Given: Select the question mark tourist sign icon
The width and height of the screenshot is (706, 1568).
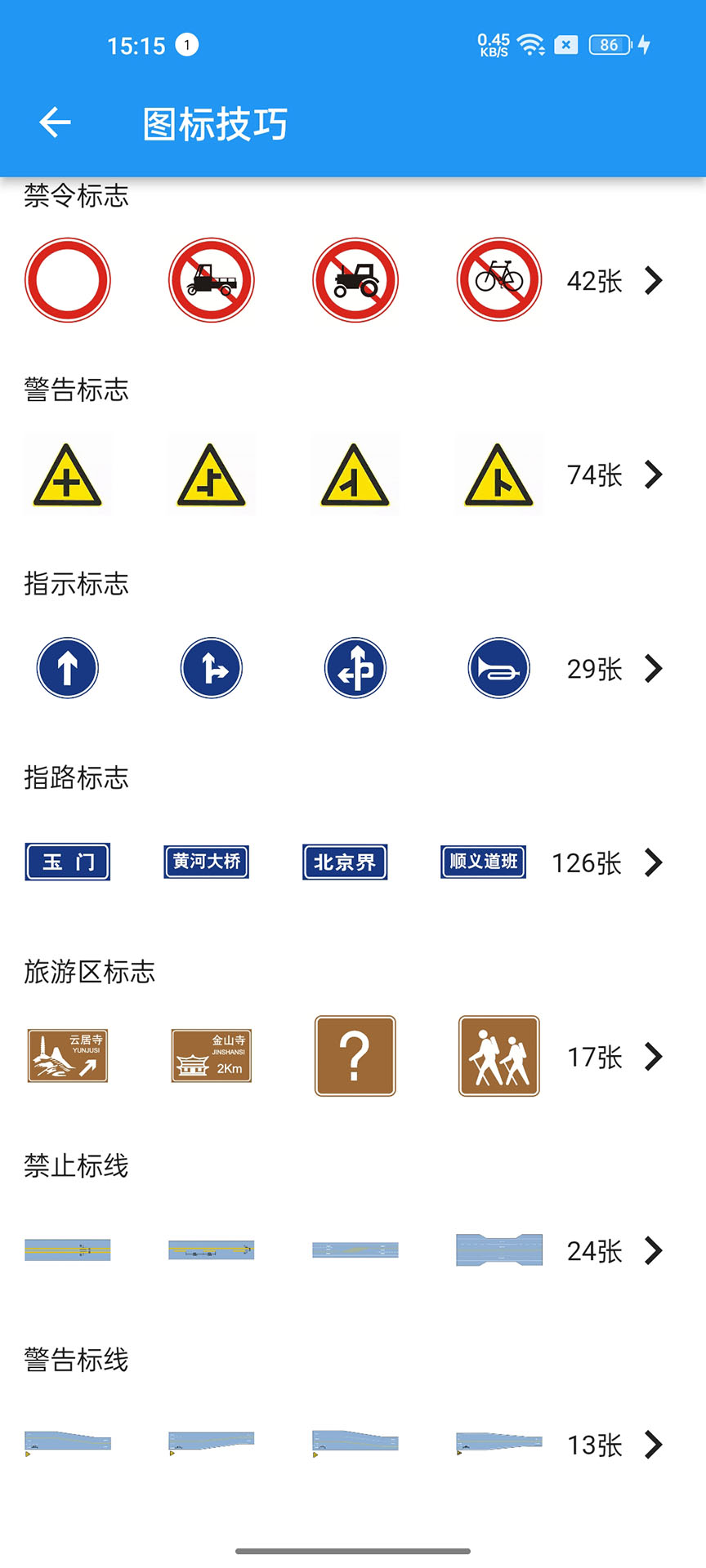Looking at the screenshot, I should (355, 1055).
